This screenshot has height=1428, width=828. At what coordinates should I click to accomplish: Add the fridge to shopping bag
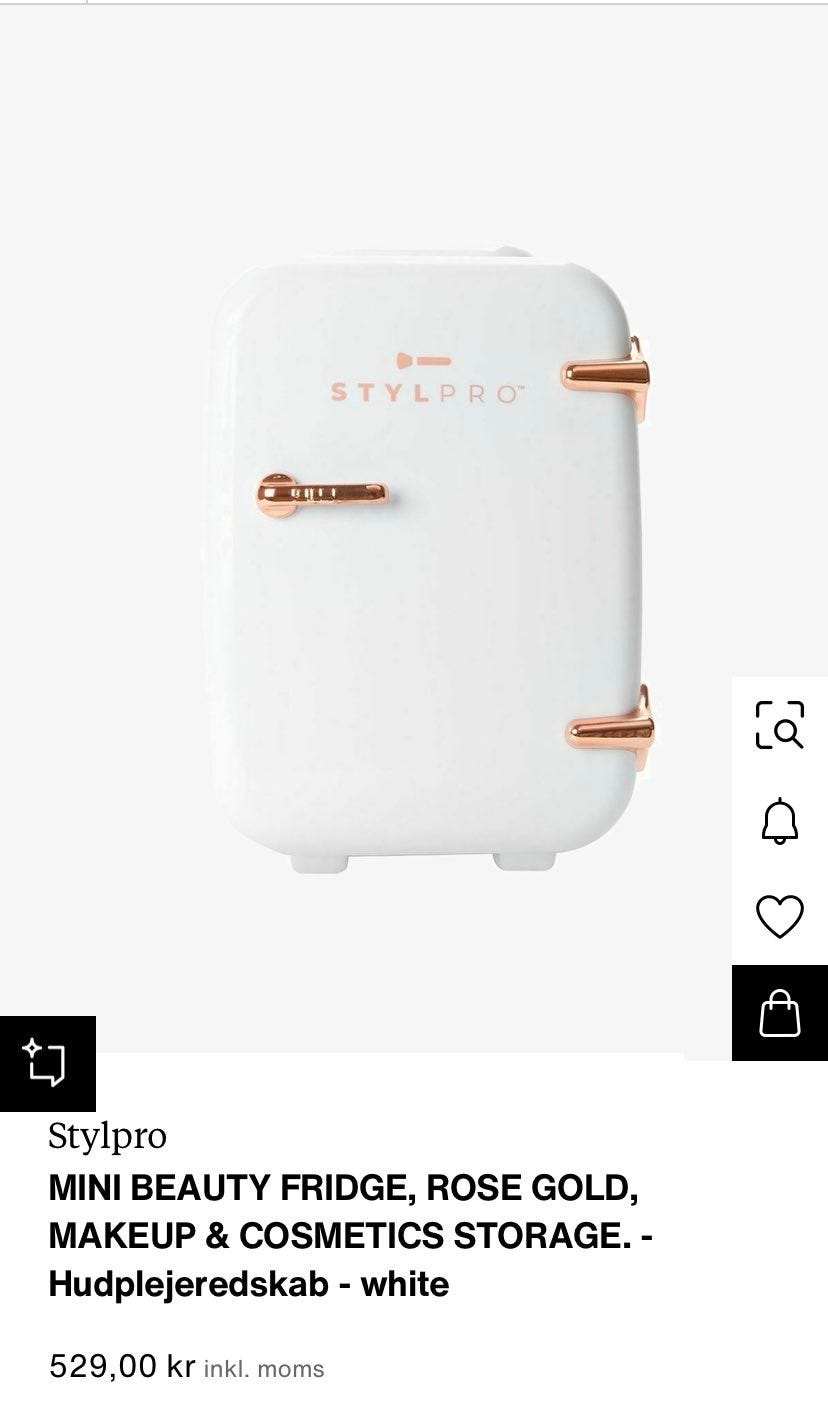(779, 1013)
